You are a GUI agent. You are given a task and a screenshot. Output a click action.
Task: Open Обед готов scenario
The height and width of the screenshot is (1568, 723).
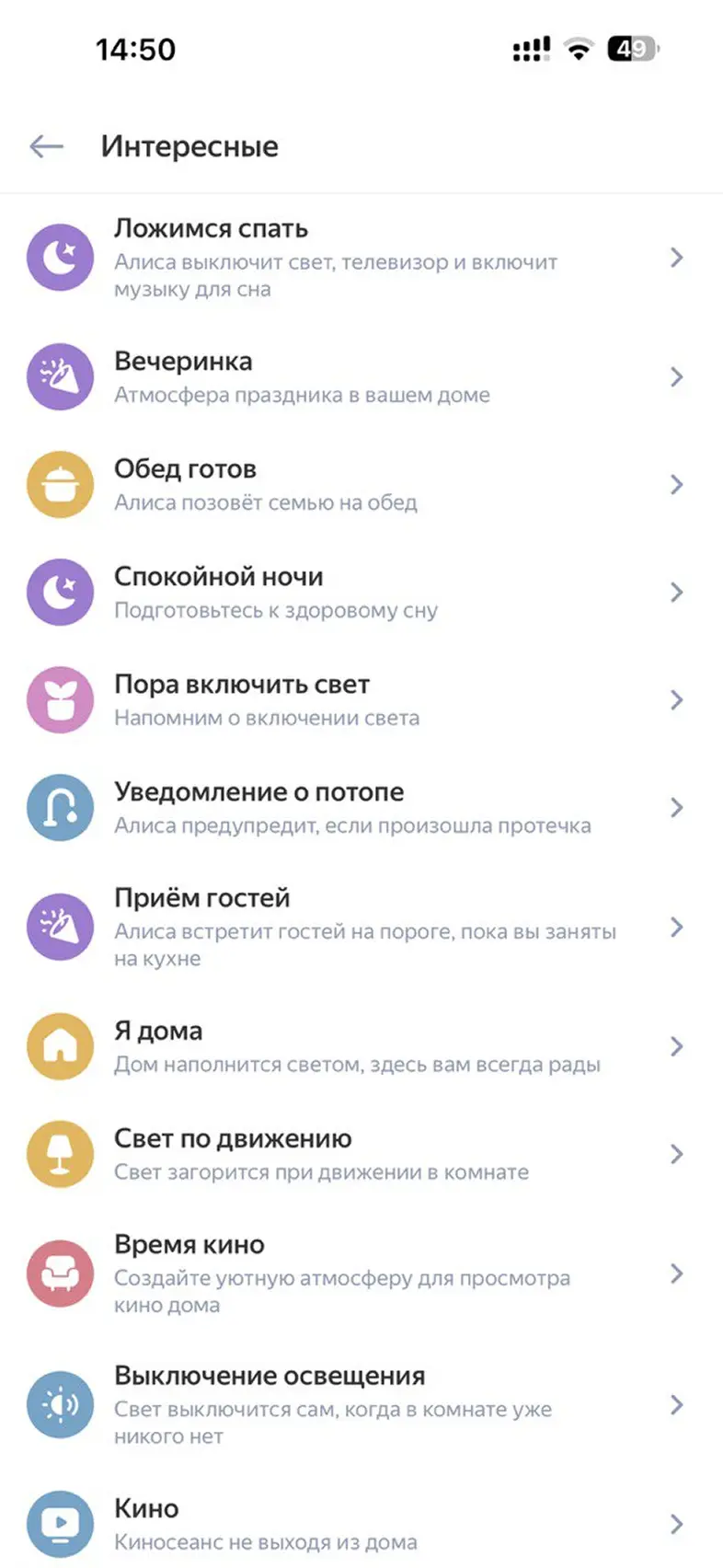pos(361,485)
